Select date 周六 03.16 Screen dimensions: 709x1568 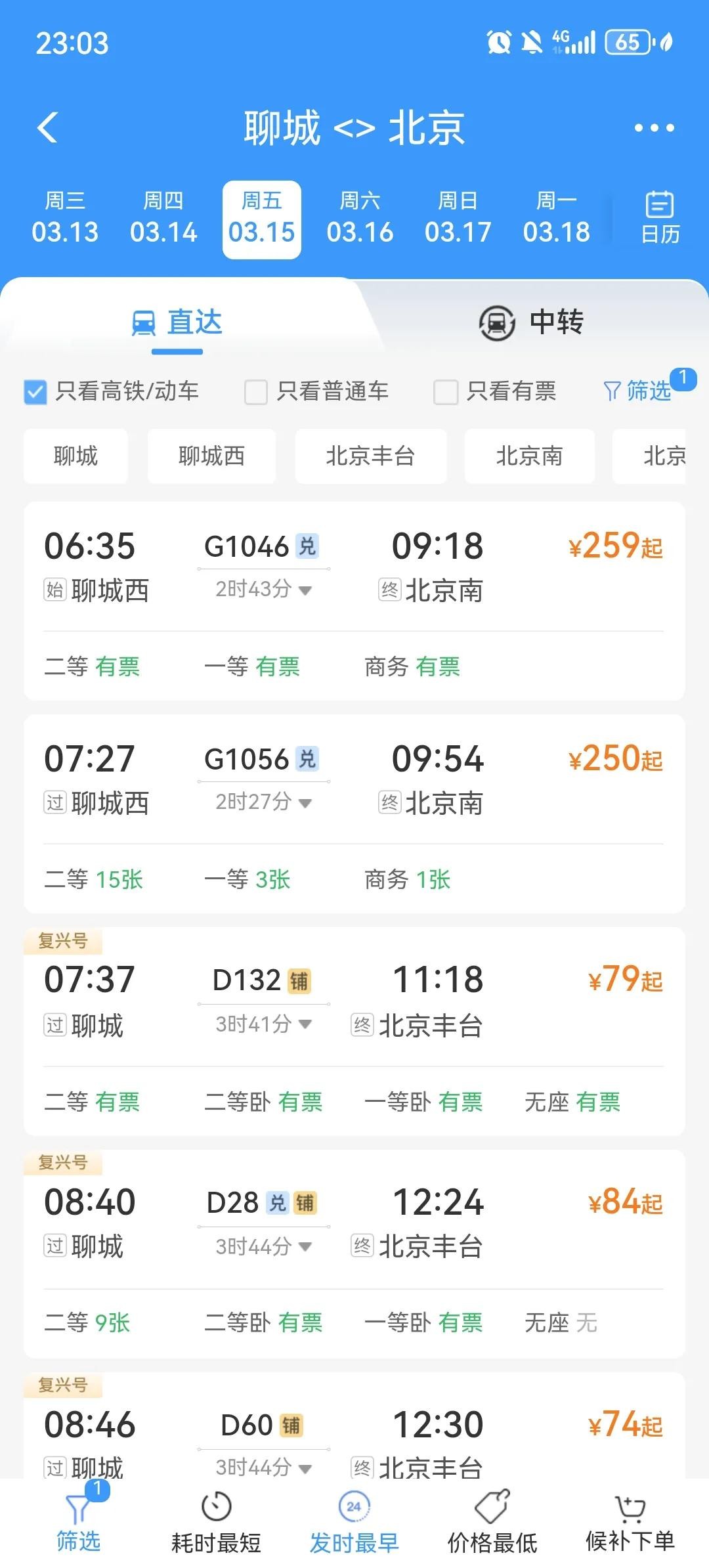(x=360, y=219)
